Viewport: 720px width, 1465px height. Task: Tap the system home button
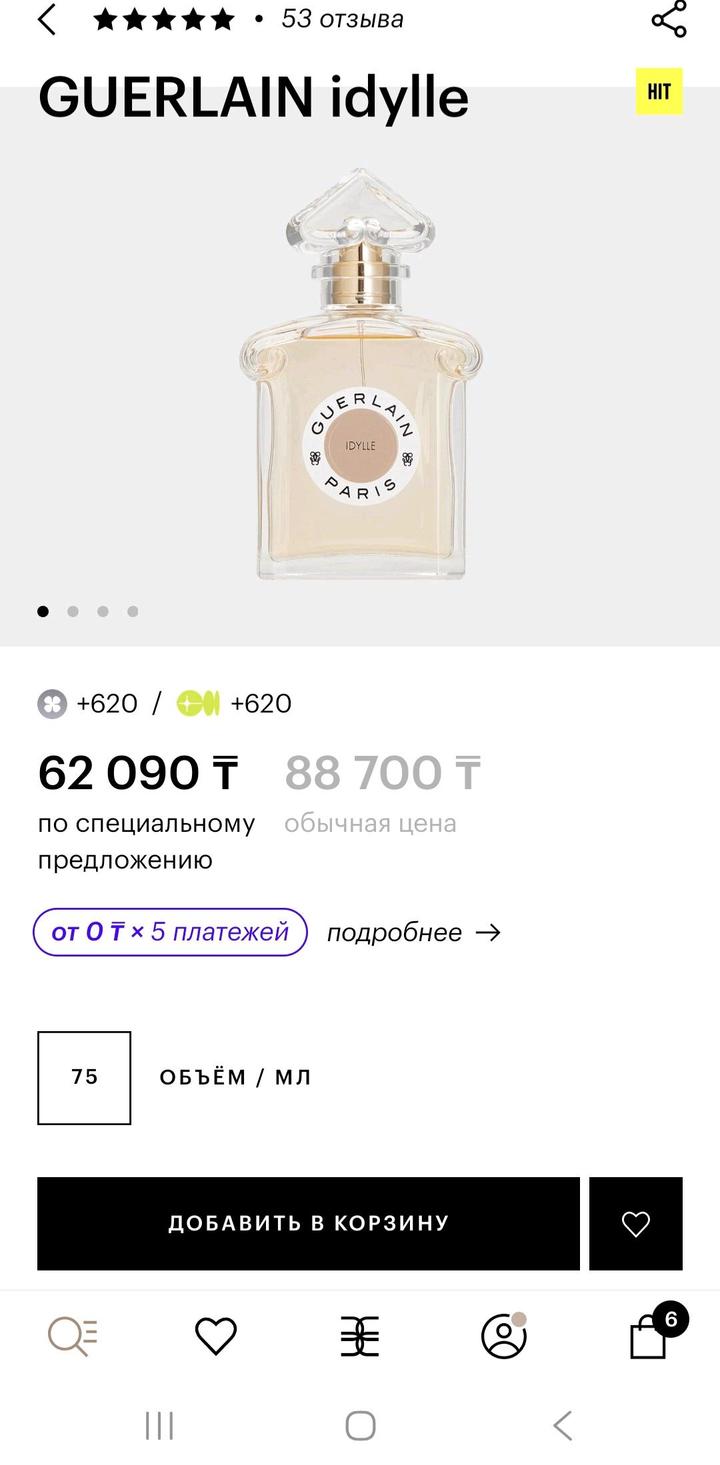click(360, 1425)
